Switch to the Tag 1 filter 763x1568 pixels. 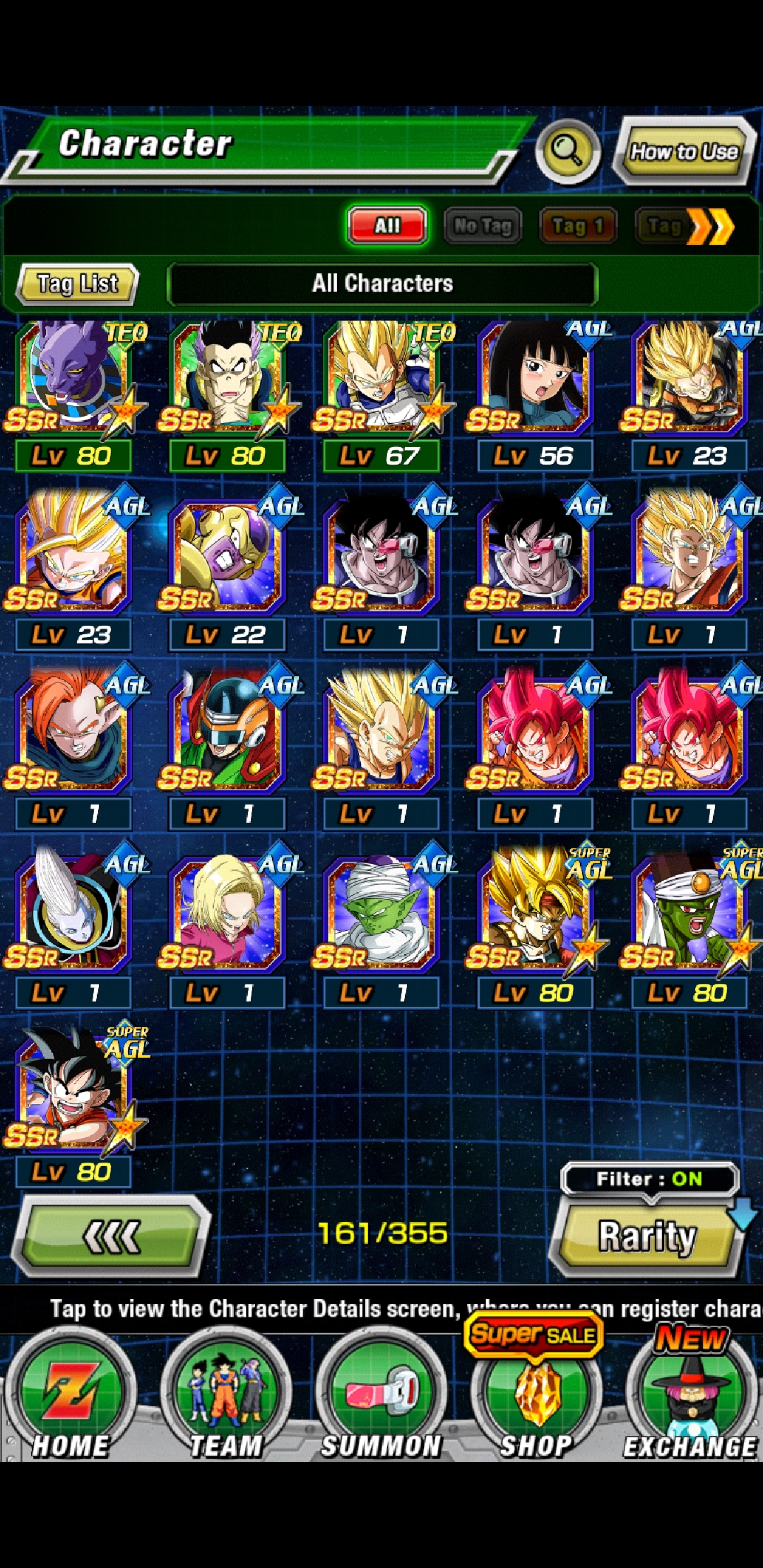click(578, 226)
